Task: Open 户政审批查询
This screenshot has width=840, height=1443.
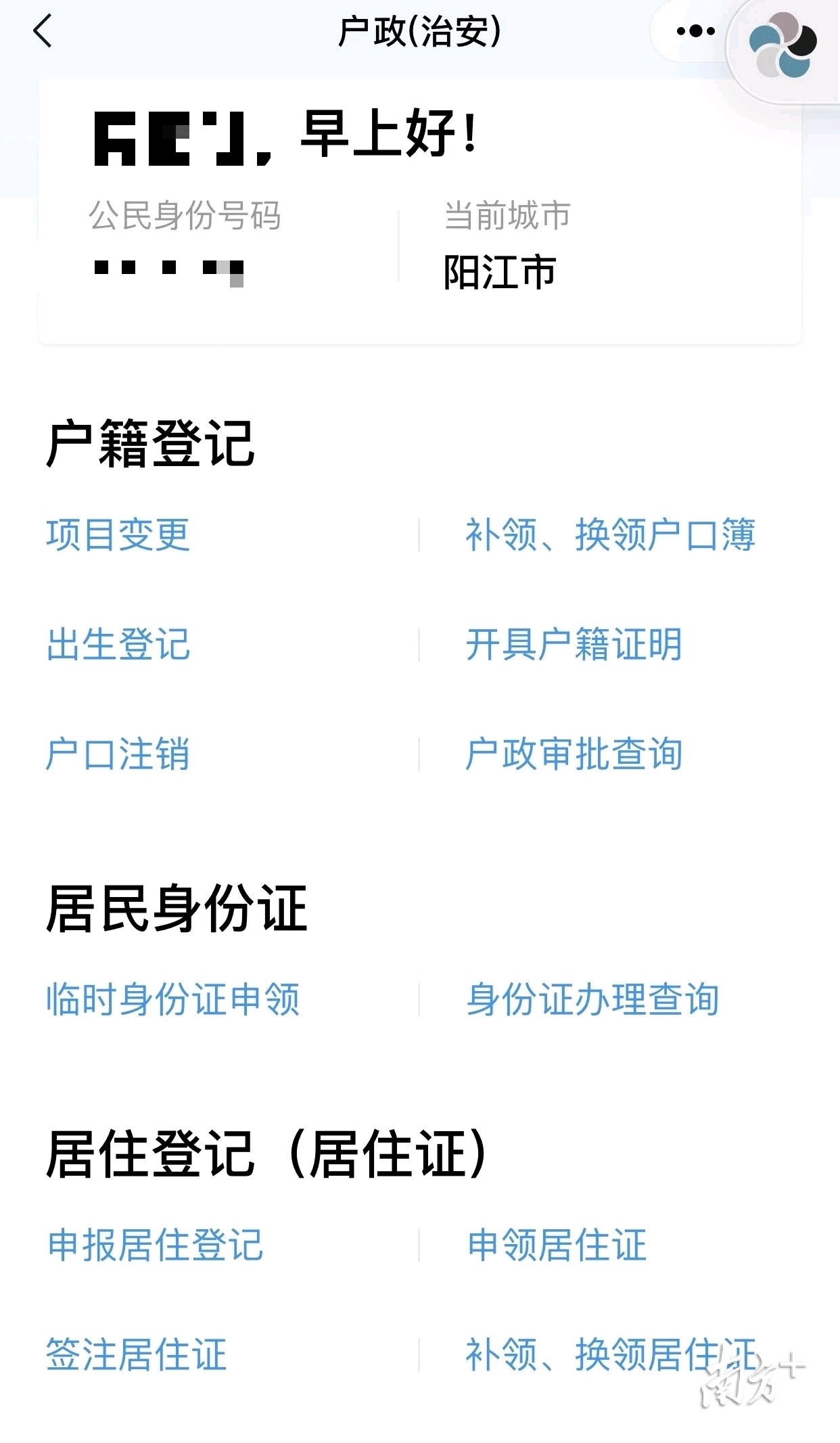Action: point(574,754)
